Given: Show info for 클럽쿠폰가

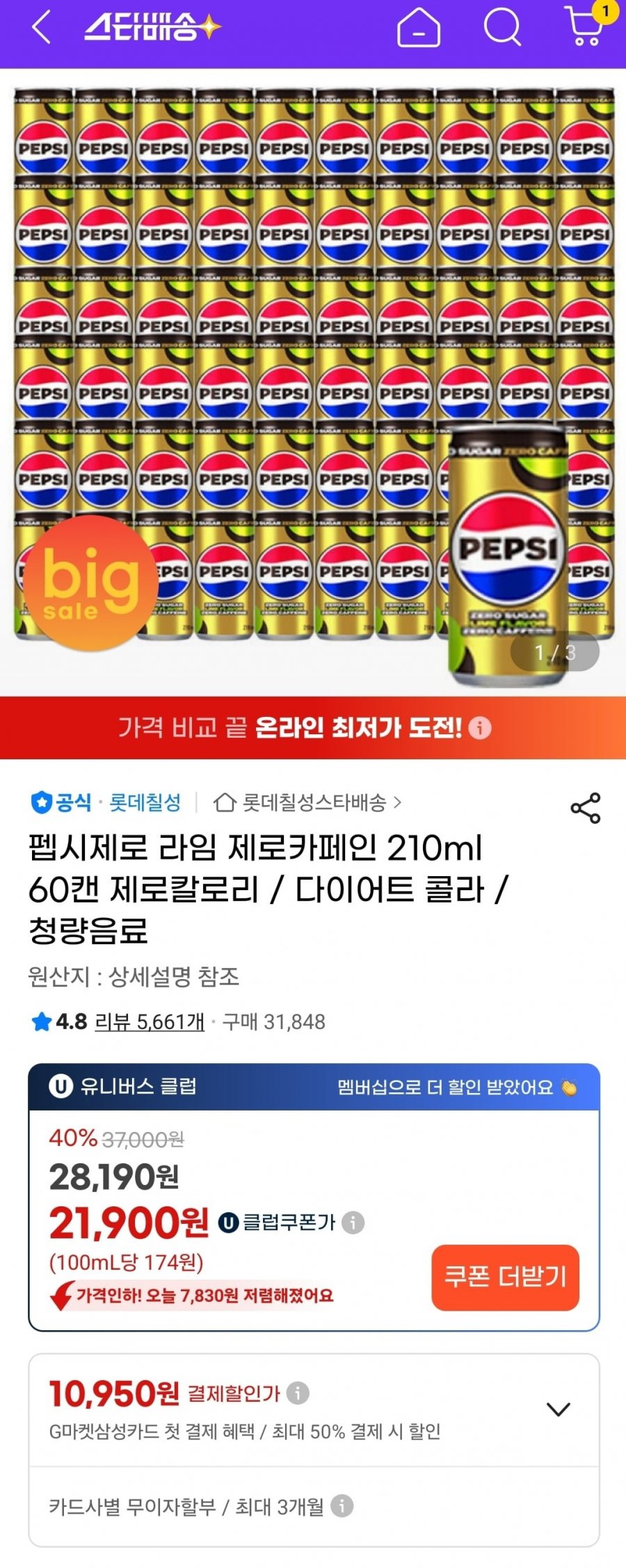Looking at the screenshot, I should click(353, 1222).
